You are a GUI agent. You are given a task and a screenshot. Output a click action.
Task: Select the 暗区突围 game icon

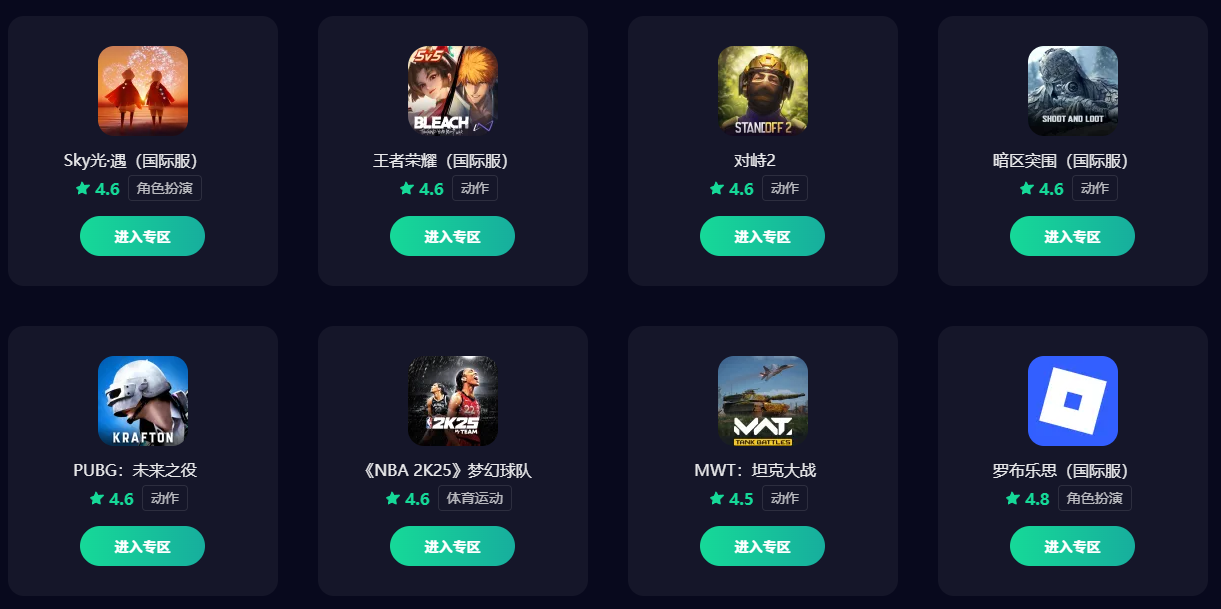coord(1073,90)
